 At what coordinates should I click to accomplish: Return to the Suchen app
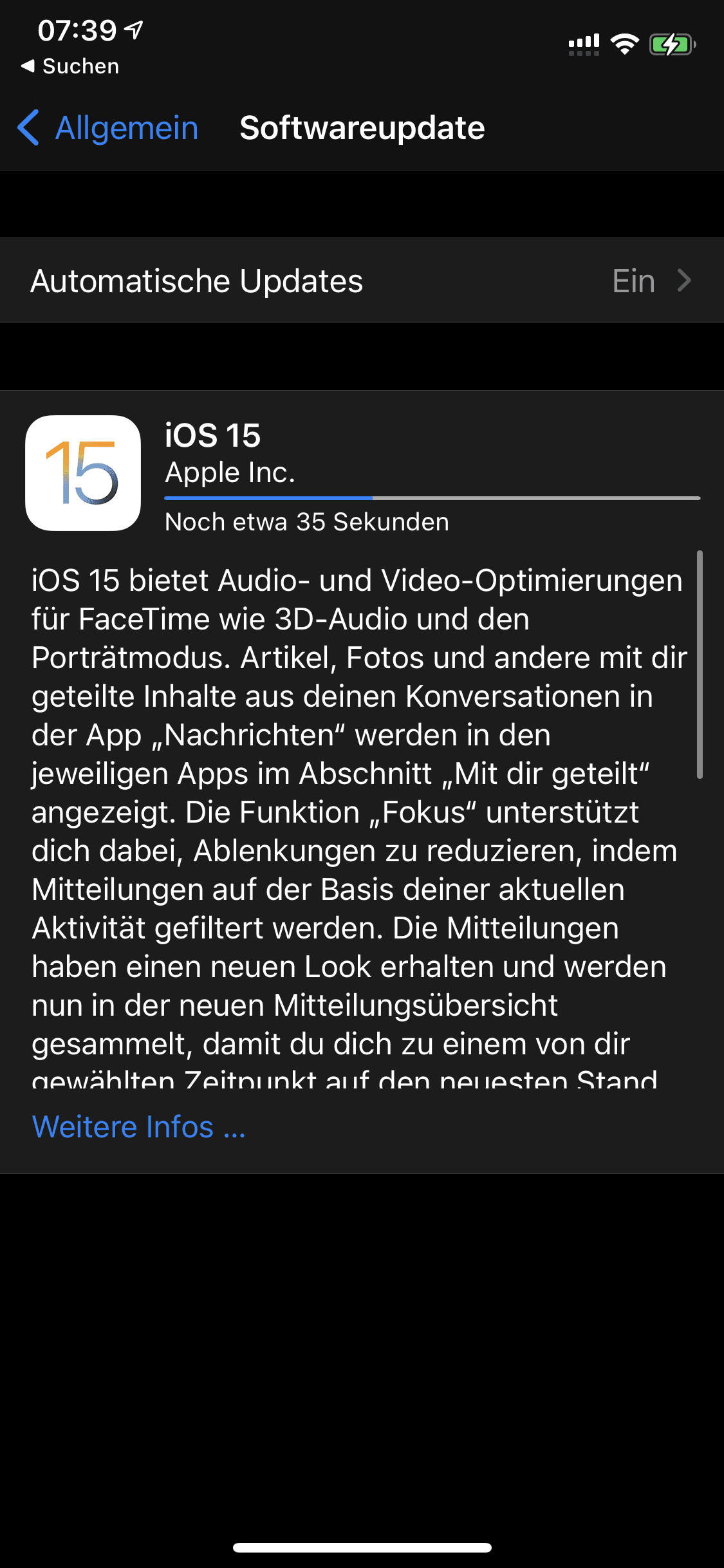(x=70, y=66)
